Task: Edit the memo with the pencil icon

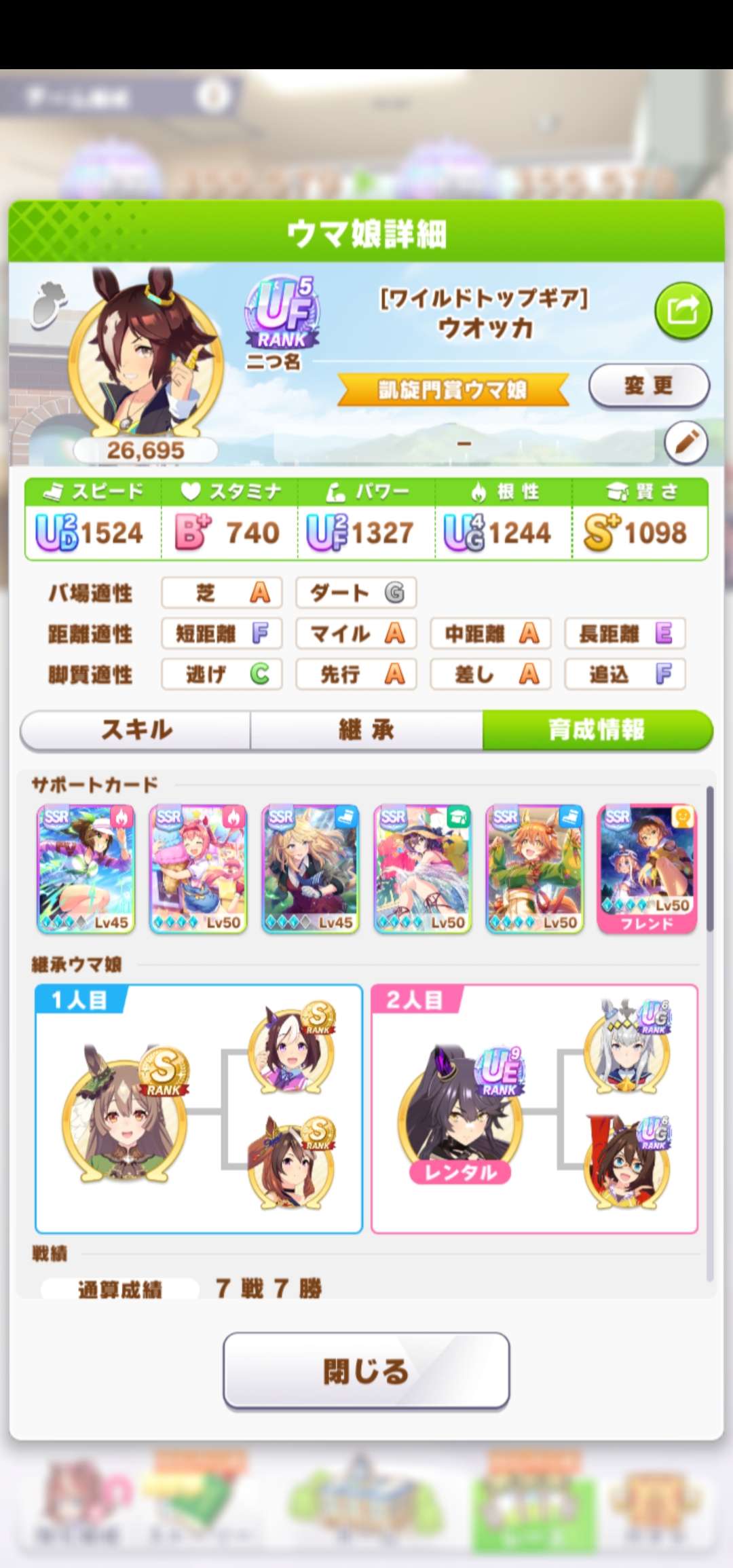Action: tap(685, 443)
